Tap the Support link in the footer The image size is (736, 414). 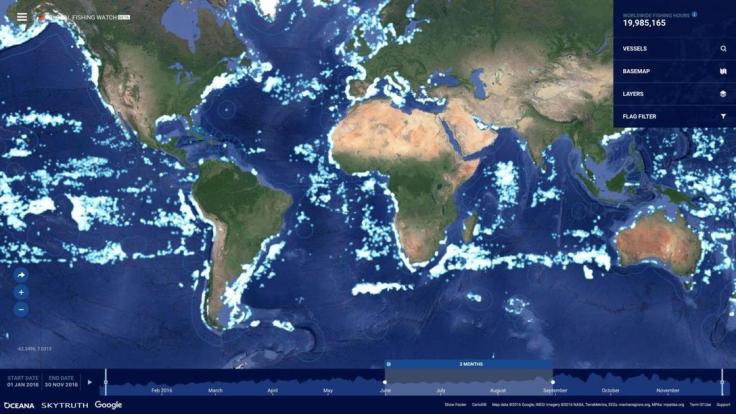(x=723, y=405)
